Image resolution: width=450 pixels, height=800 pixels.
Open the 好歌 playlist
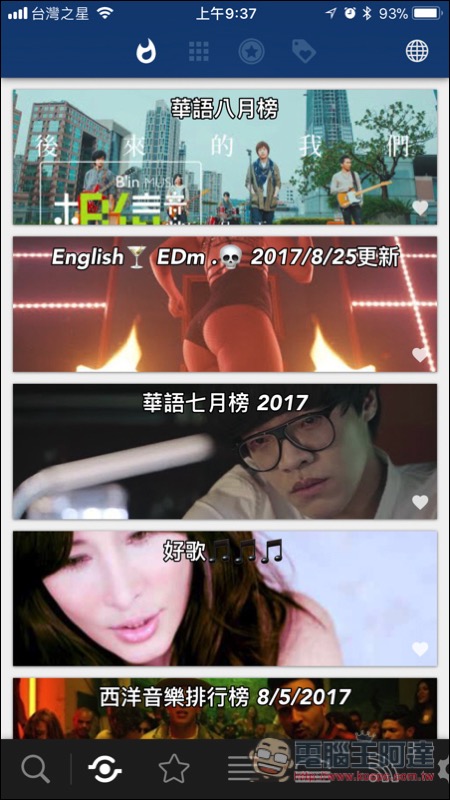pos(225,598)
